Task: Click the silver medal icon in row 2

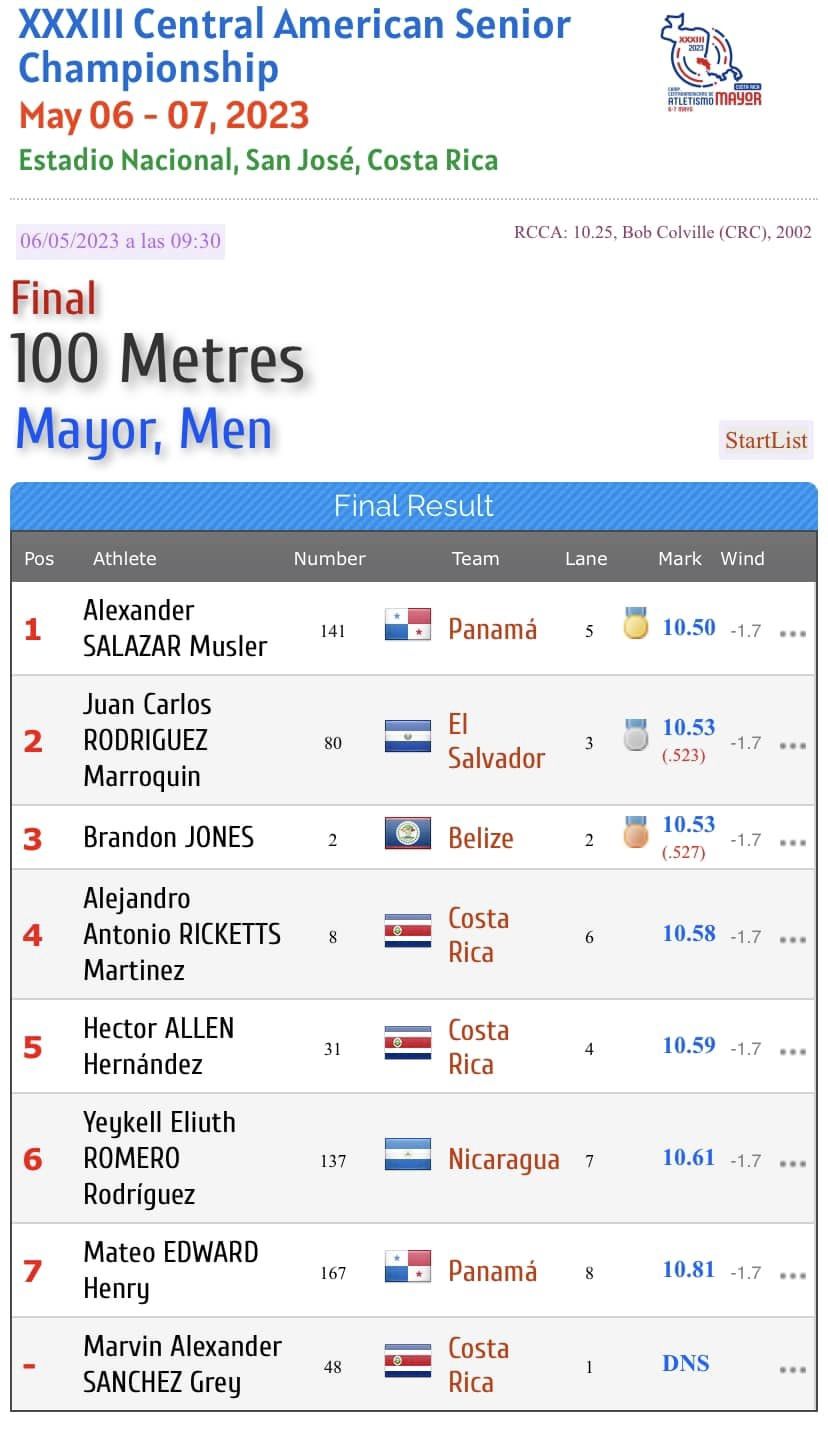Action: 637,734
